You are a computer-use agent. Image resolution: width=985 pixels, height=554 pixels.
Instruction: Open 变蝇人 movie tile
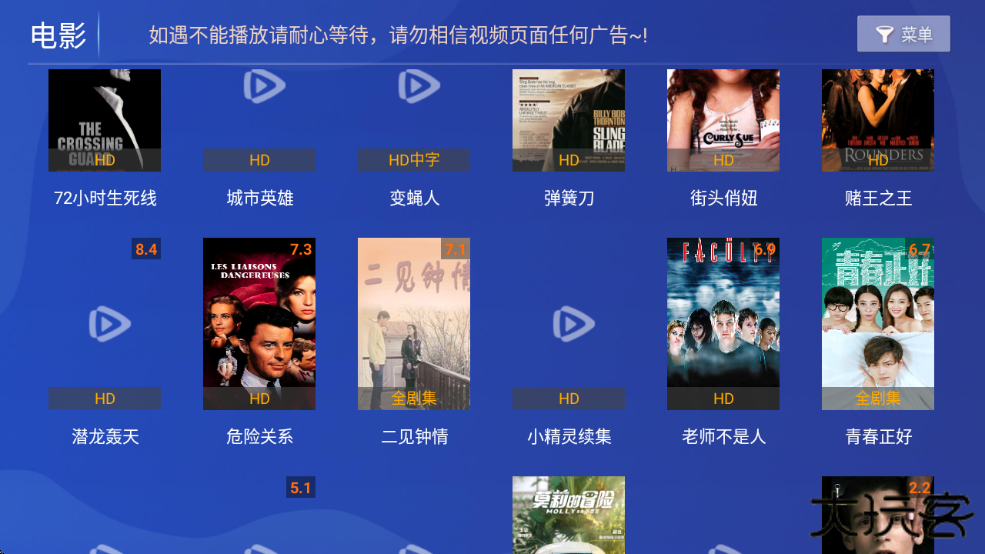coord(414,120)
